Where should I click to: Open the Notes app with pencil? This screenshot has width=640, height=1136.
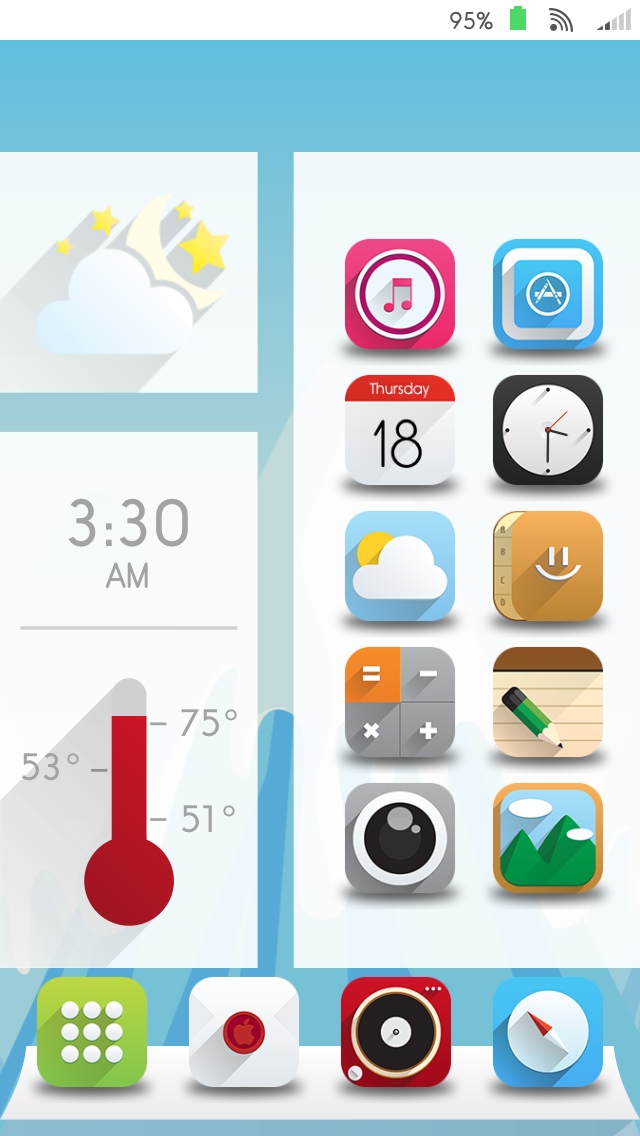(547, 702)
